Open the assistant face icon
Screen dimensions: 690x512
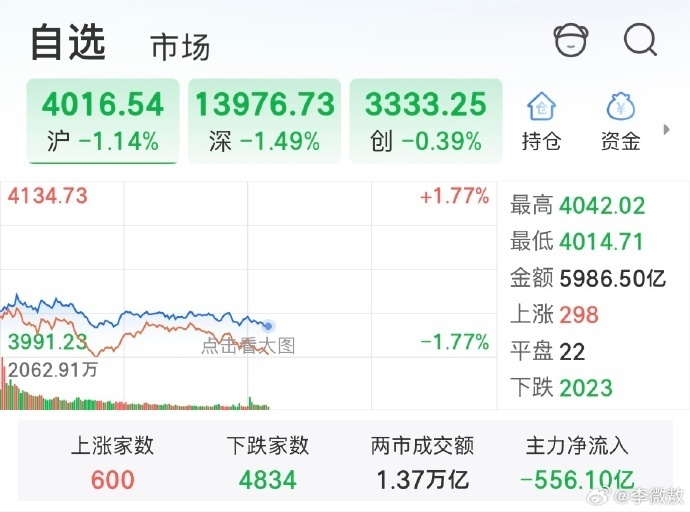pos(571,41)
